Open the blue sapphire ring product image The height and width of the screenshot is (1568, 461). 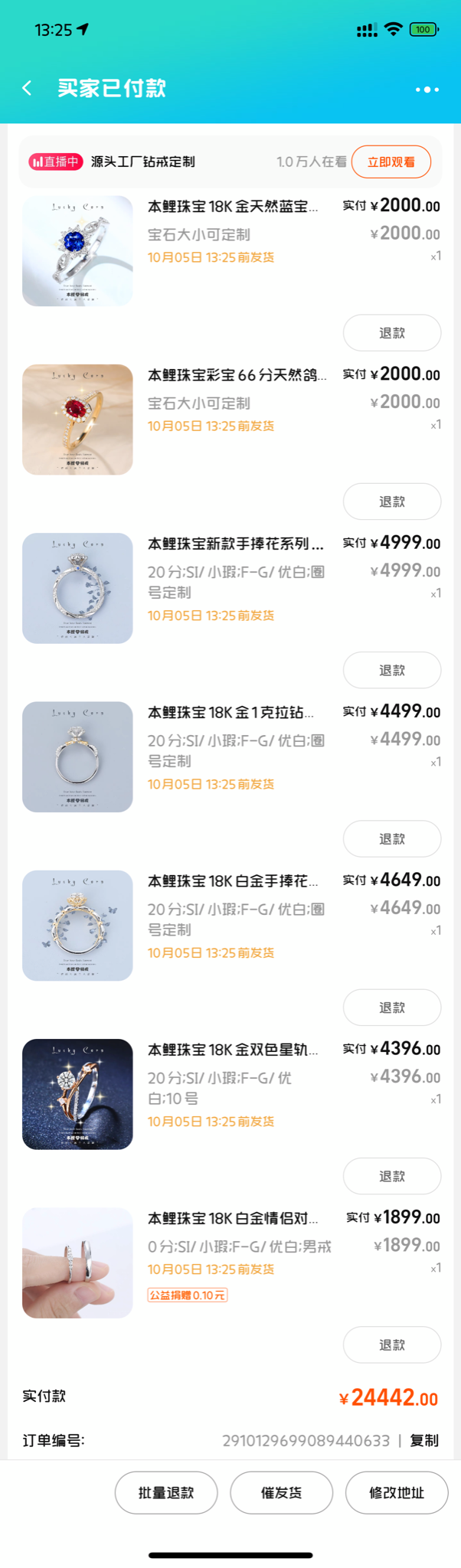(x=77, y=251)
